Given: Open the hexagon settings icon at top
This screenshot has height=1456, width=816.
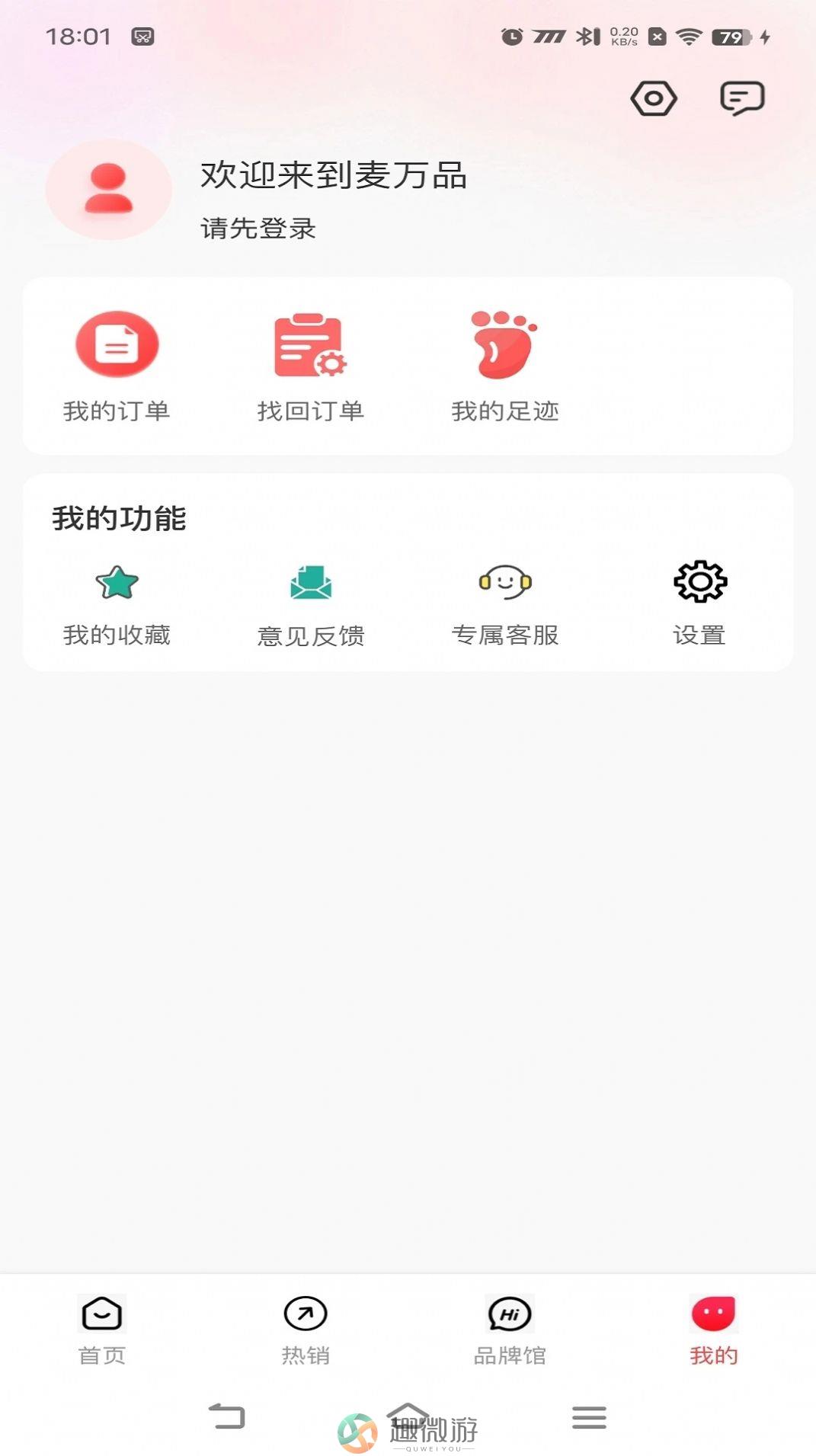Looking at the screenshot, I should (x=654, y=98).
